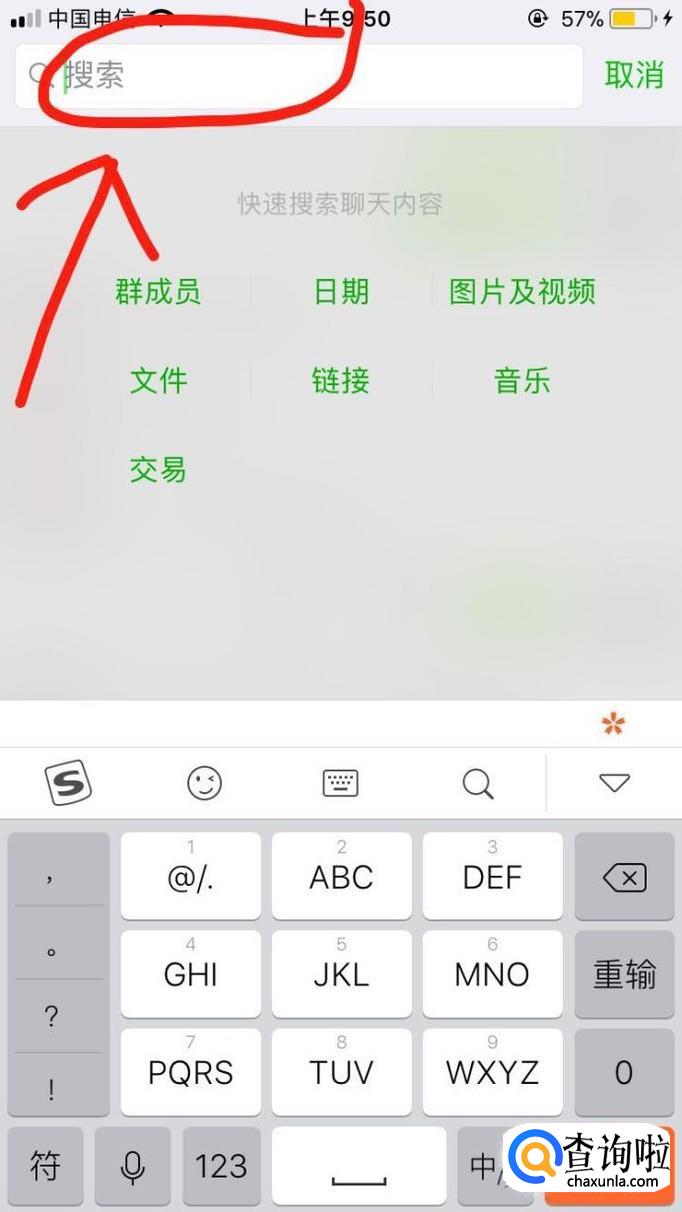
Task: Open 音乐 search category
Action: 522,381
